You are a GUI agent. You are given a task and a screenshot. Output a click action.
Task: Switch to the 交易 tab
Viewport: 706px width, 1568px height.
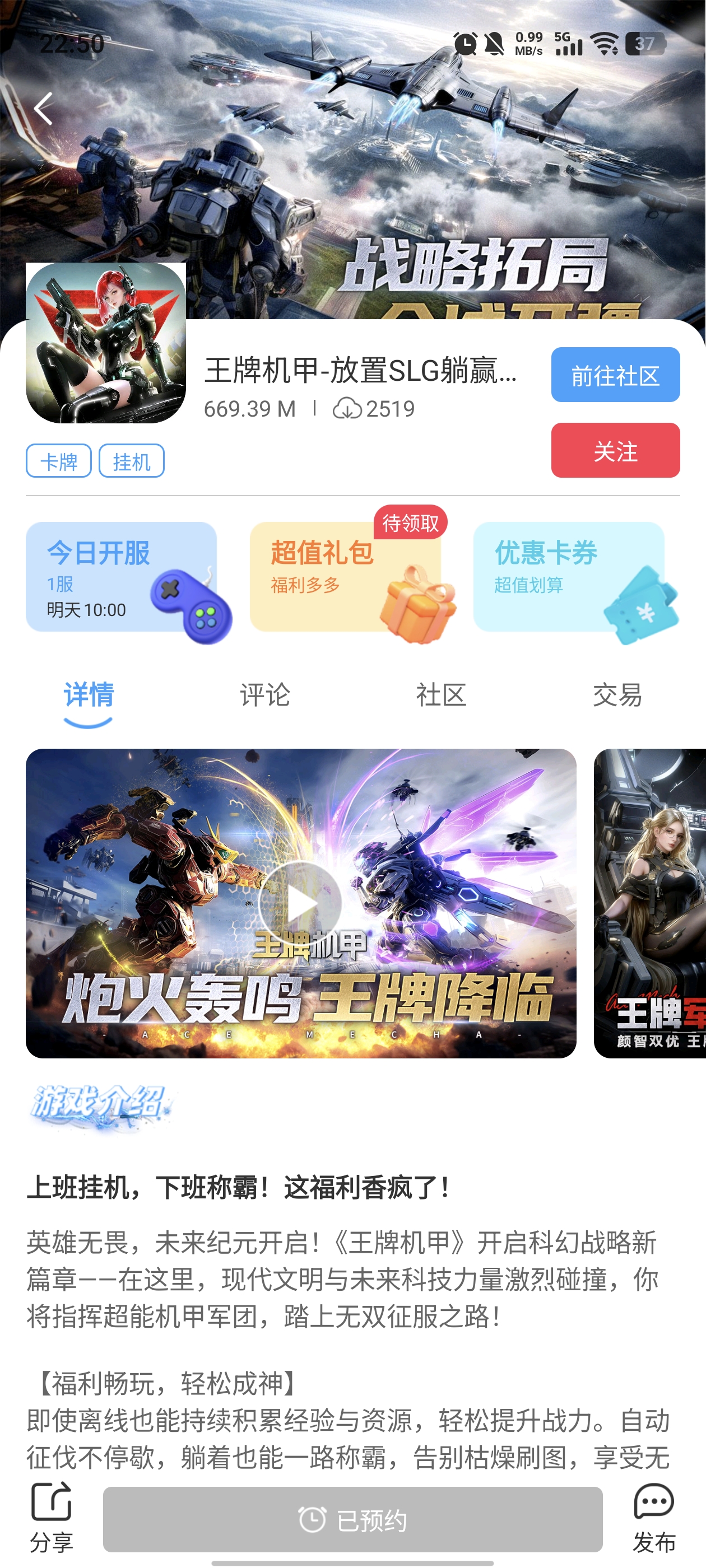click(x=617, y=694)
